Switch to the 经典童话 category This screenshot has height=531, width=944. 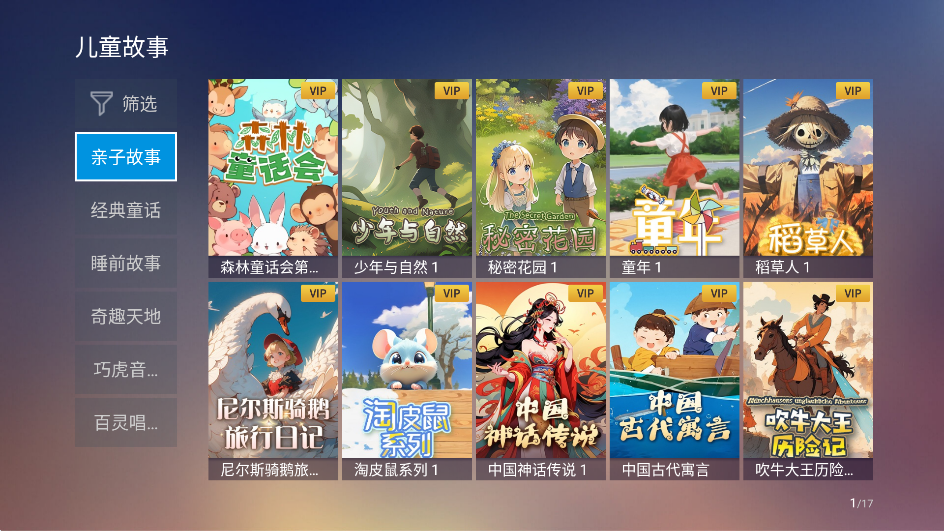pyautogui.click(x=126, y=211)
